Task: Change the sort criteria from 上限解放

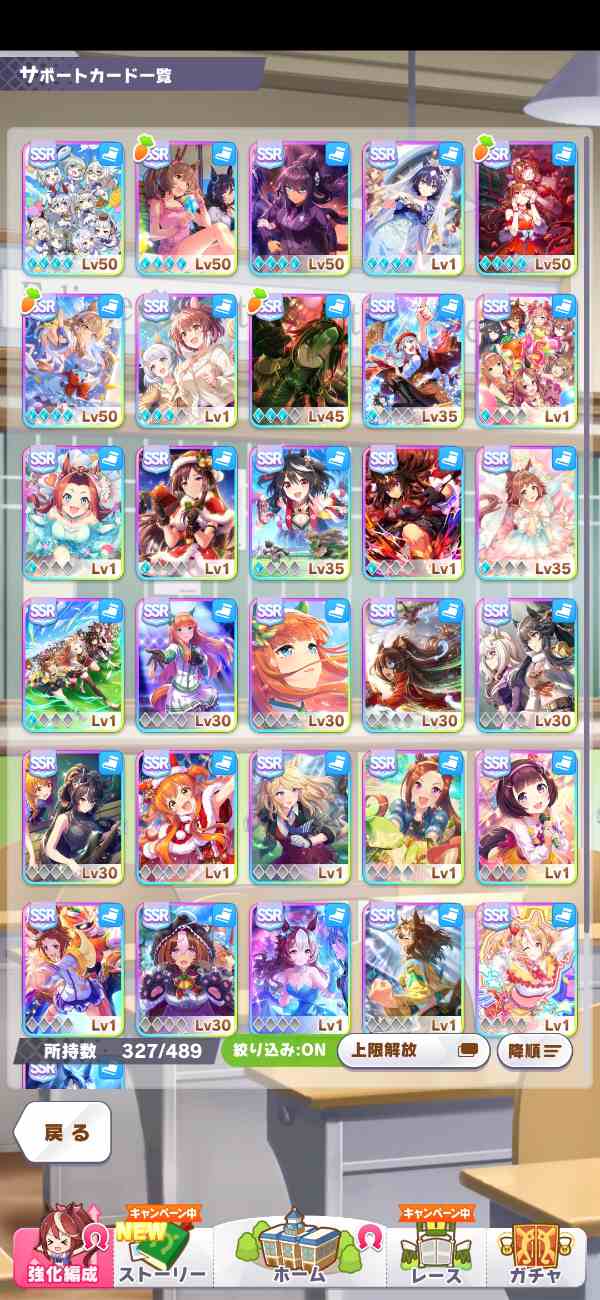Action: click(x=414, y=1051)
